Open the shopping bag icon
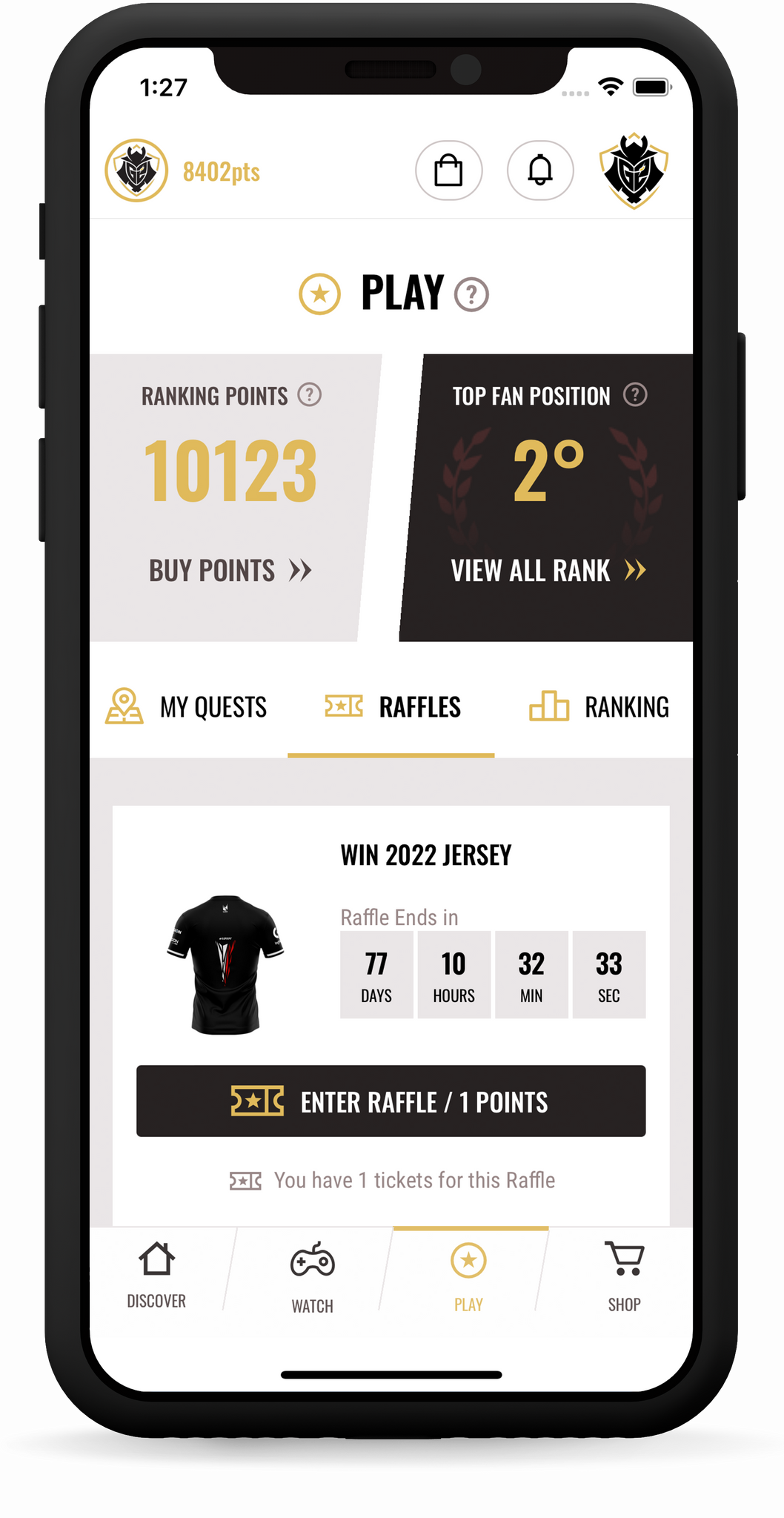The image size is (784, 1518). (448, 170)
